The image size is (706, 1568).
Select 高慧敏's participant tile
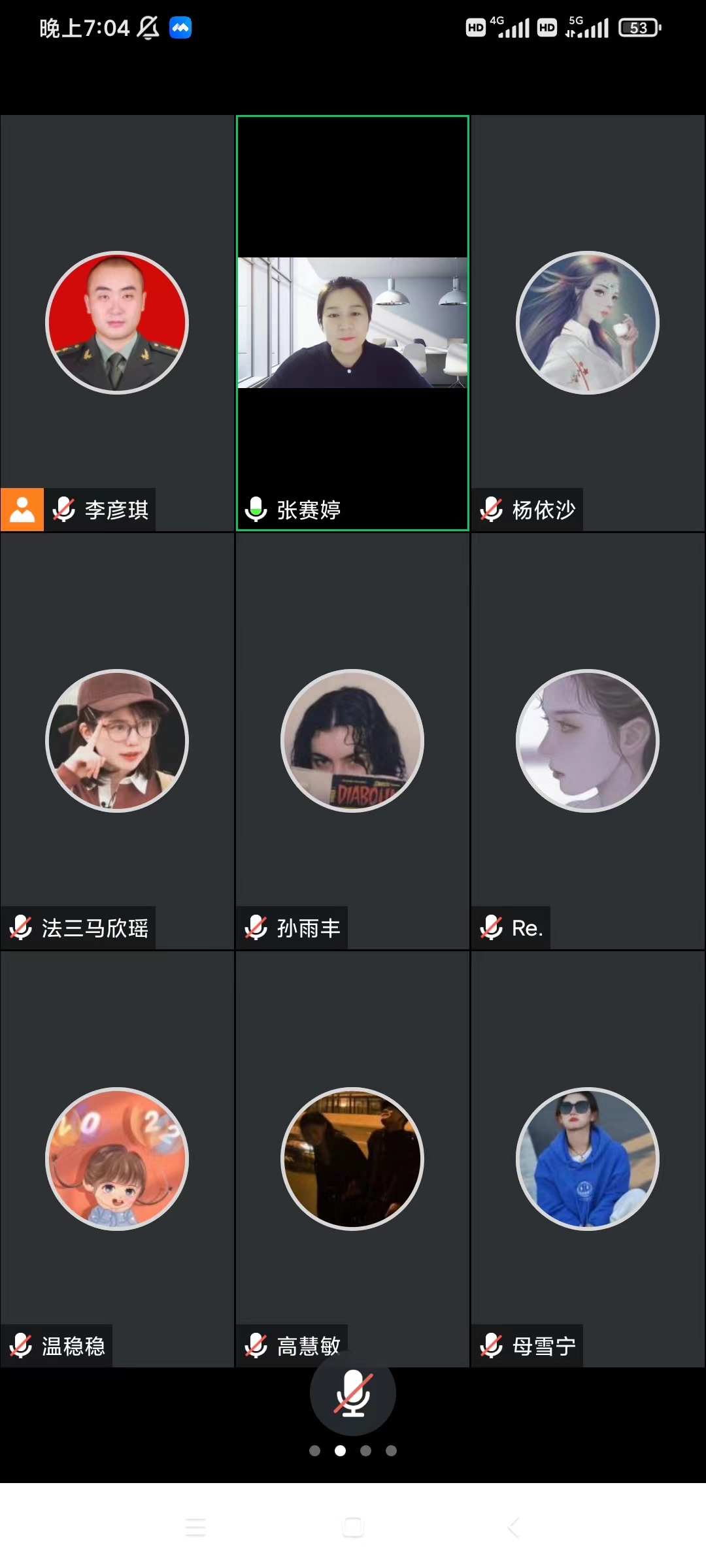tap(352, 1158)
